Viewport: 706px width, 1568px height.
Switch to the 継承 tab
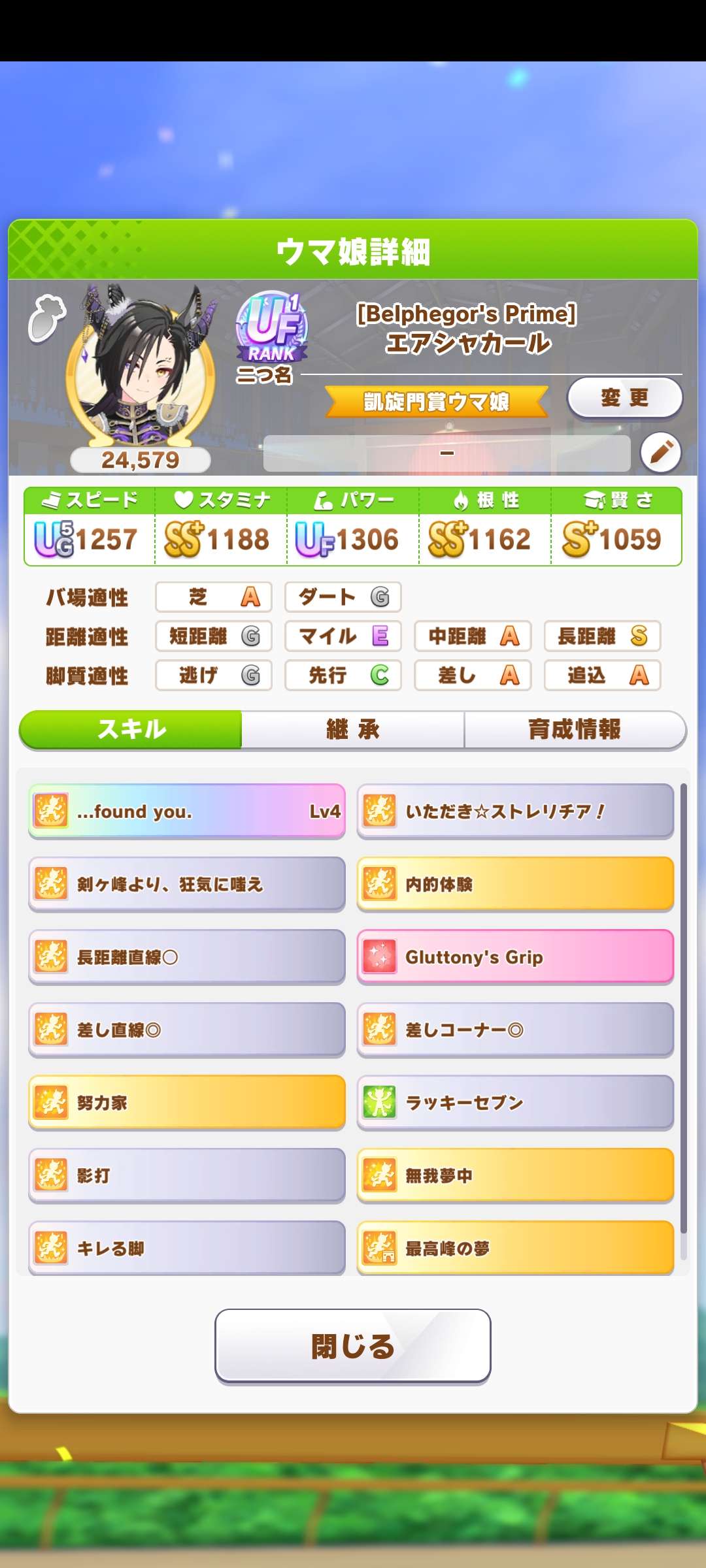(352, 729)
